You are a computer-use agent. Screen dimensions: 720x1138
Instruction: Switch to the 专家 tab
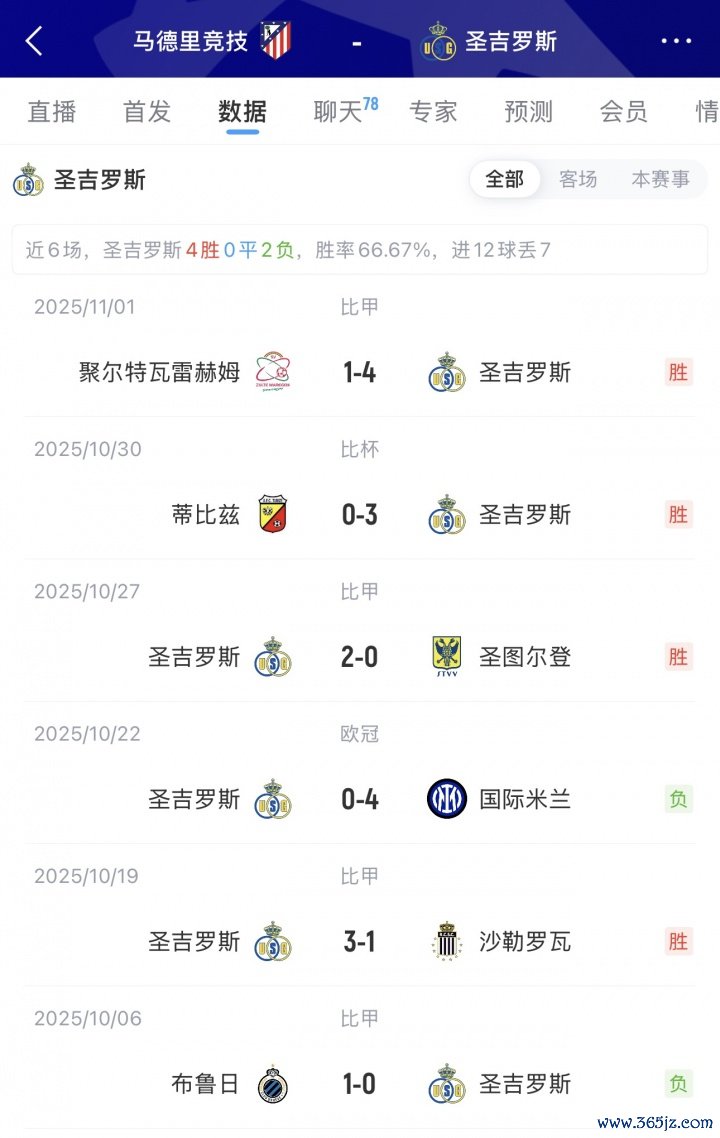coord(433,111)
